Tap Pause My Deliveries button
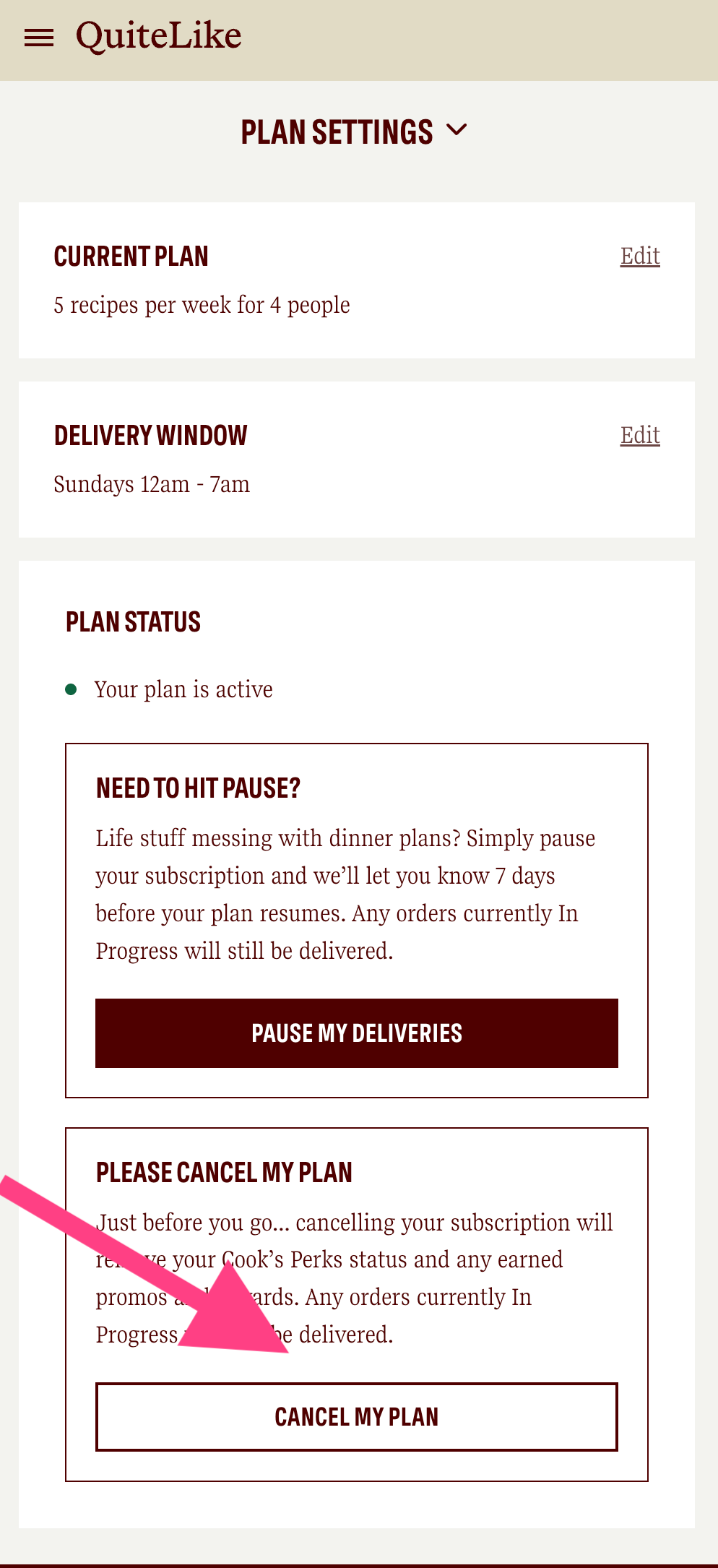 [x=357, y=1033]
